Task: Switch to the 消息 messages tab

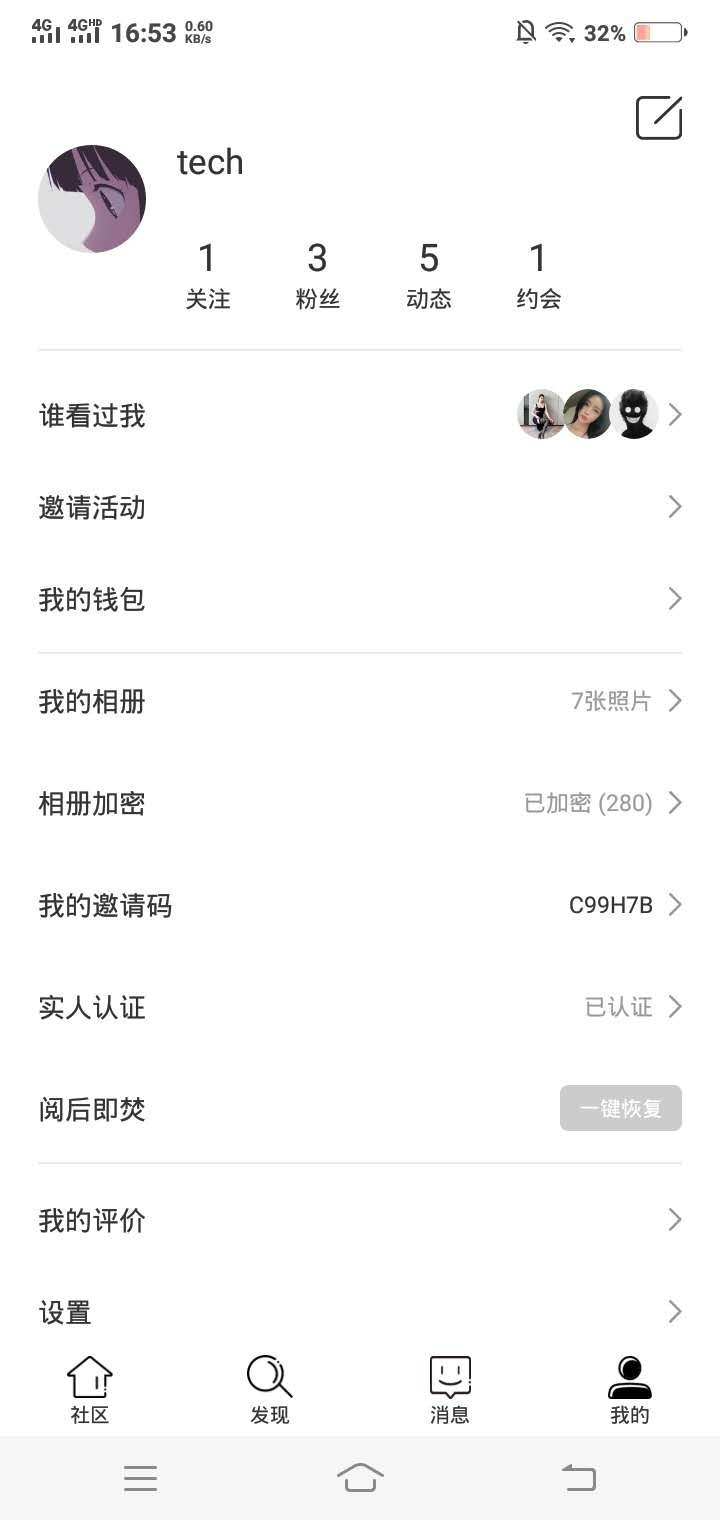Action: tap(450, 1390)
